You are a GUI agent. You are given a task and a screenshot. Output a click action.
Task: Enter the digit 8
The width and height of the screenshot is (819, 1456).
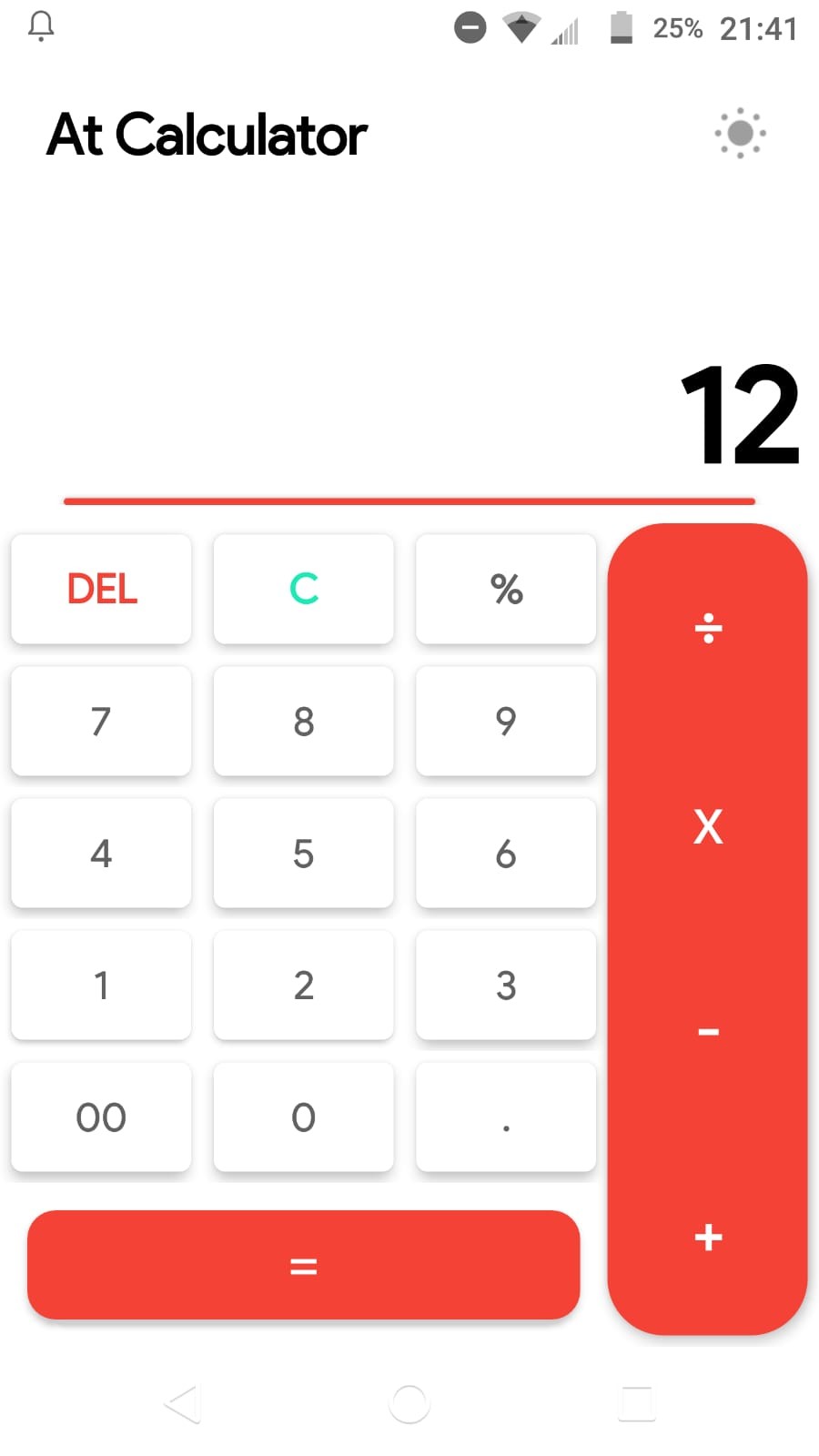pos(303,721)
